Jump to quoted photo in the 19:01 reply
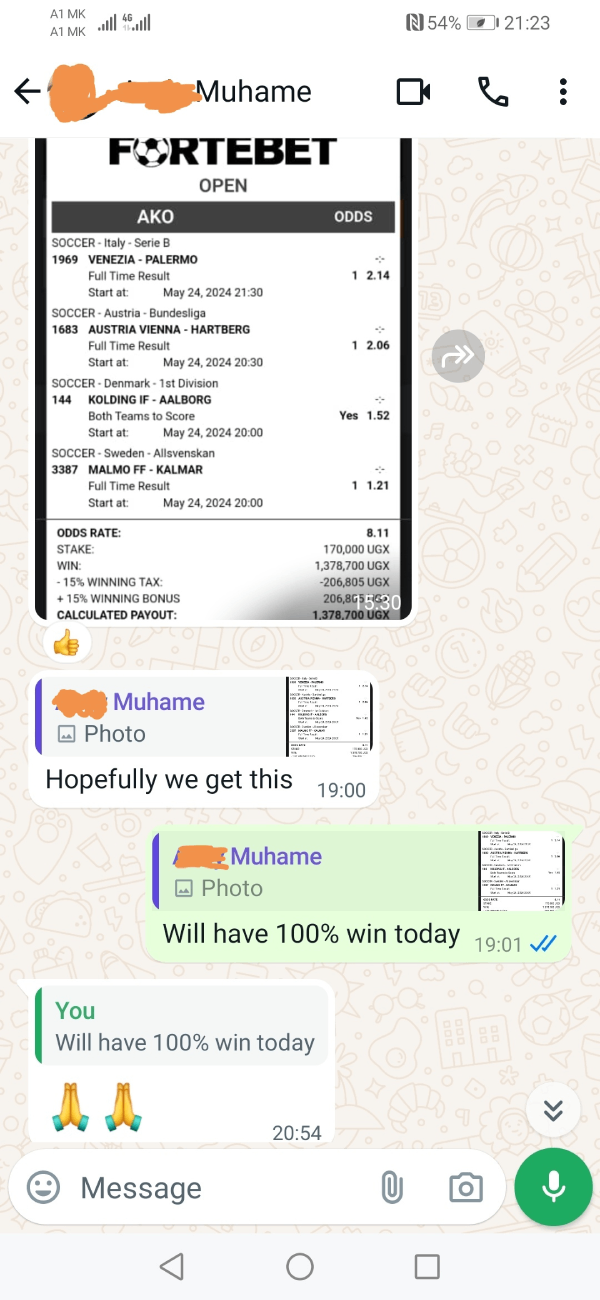Viewport: 600px width, 1300px height. click(359, 871)
